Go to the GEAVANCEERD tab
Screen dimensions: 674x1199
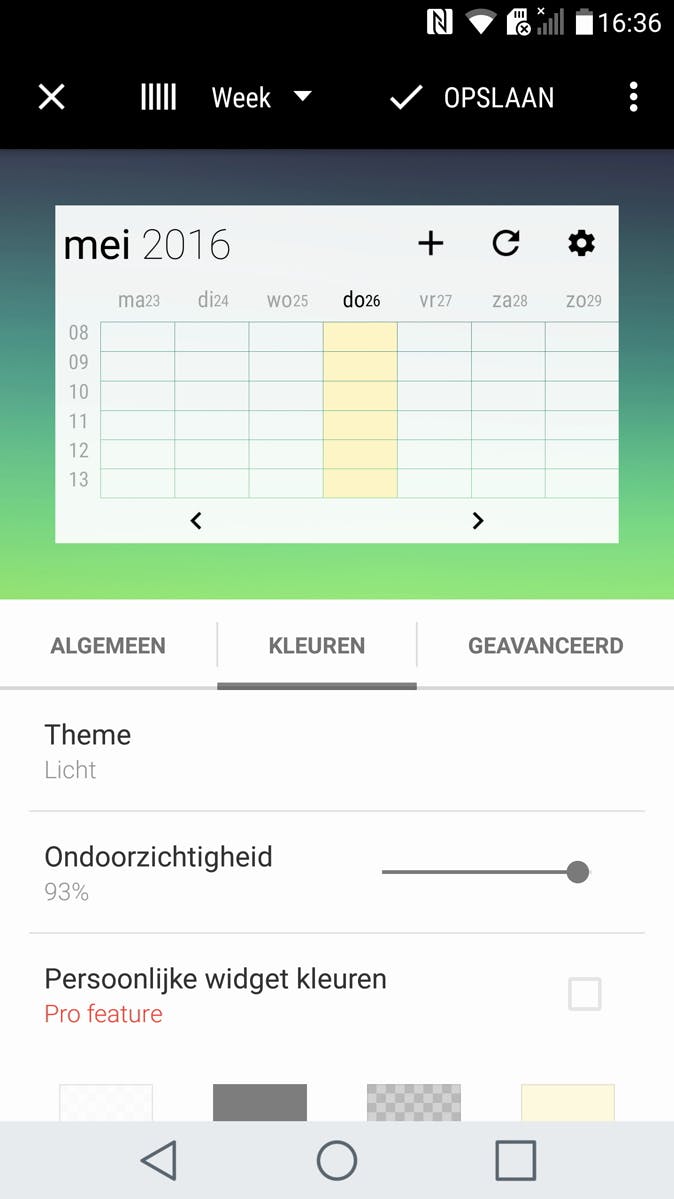point(545,646)
